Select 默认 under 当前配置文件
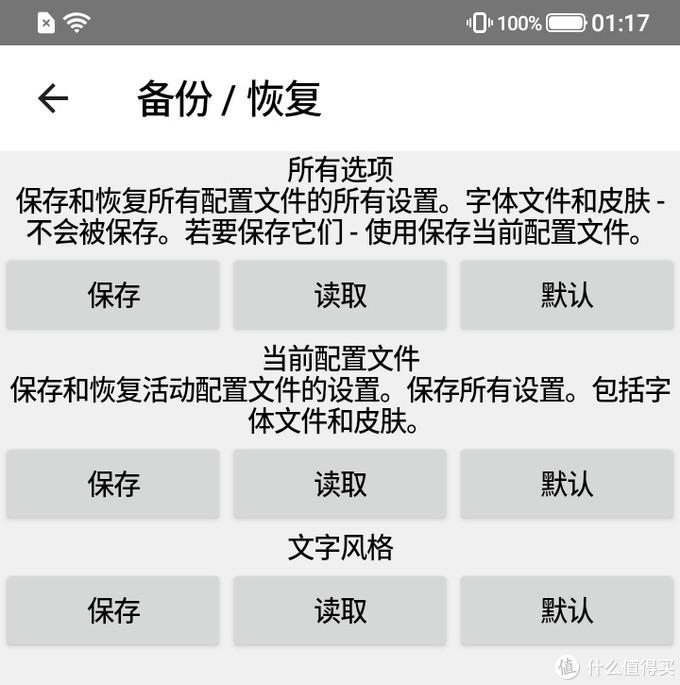 pos(567,484)
